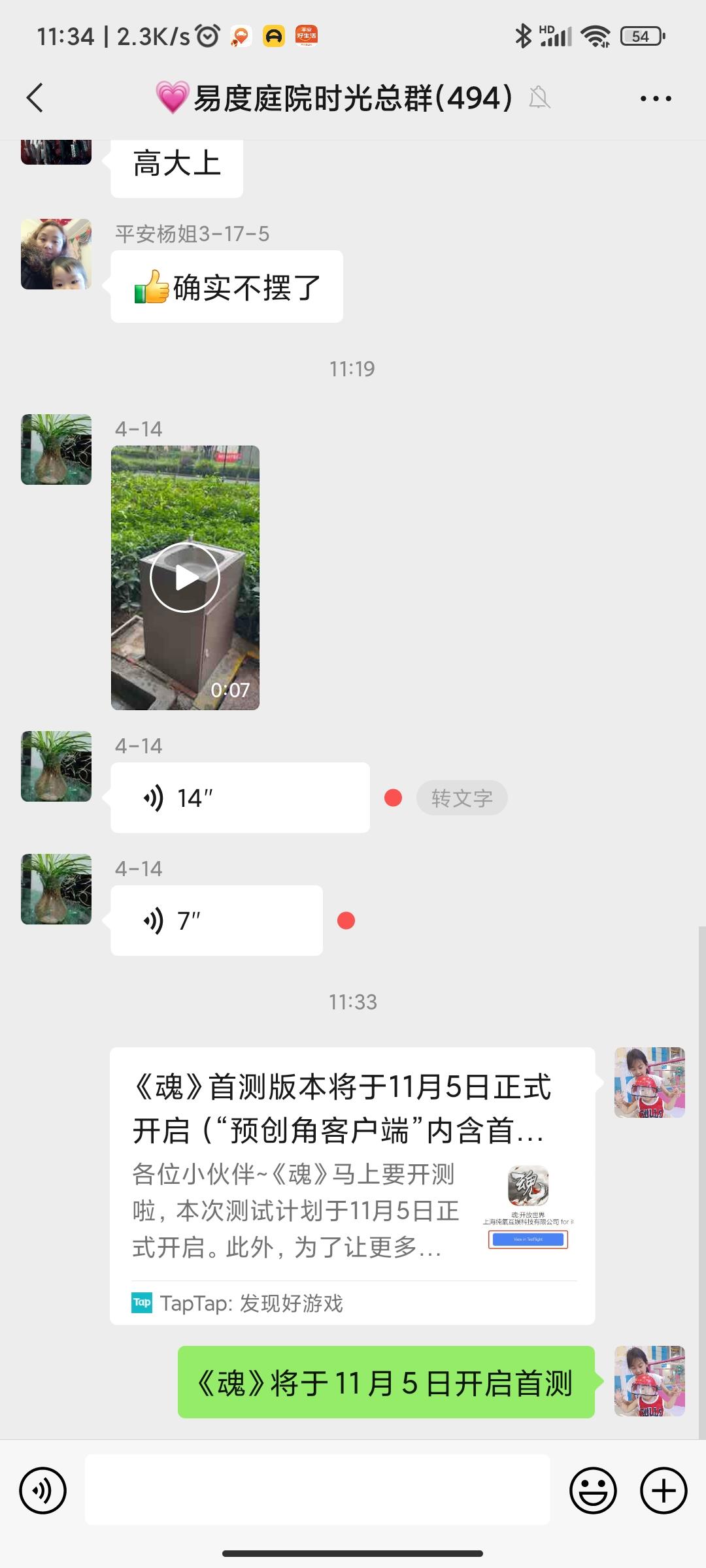706x1568 pixels.
Task: Play the 7-second voice message
Action: click(216, 921)
